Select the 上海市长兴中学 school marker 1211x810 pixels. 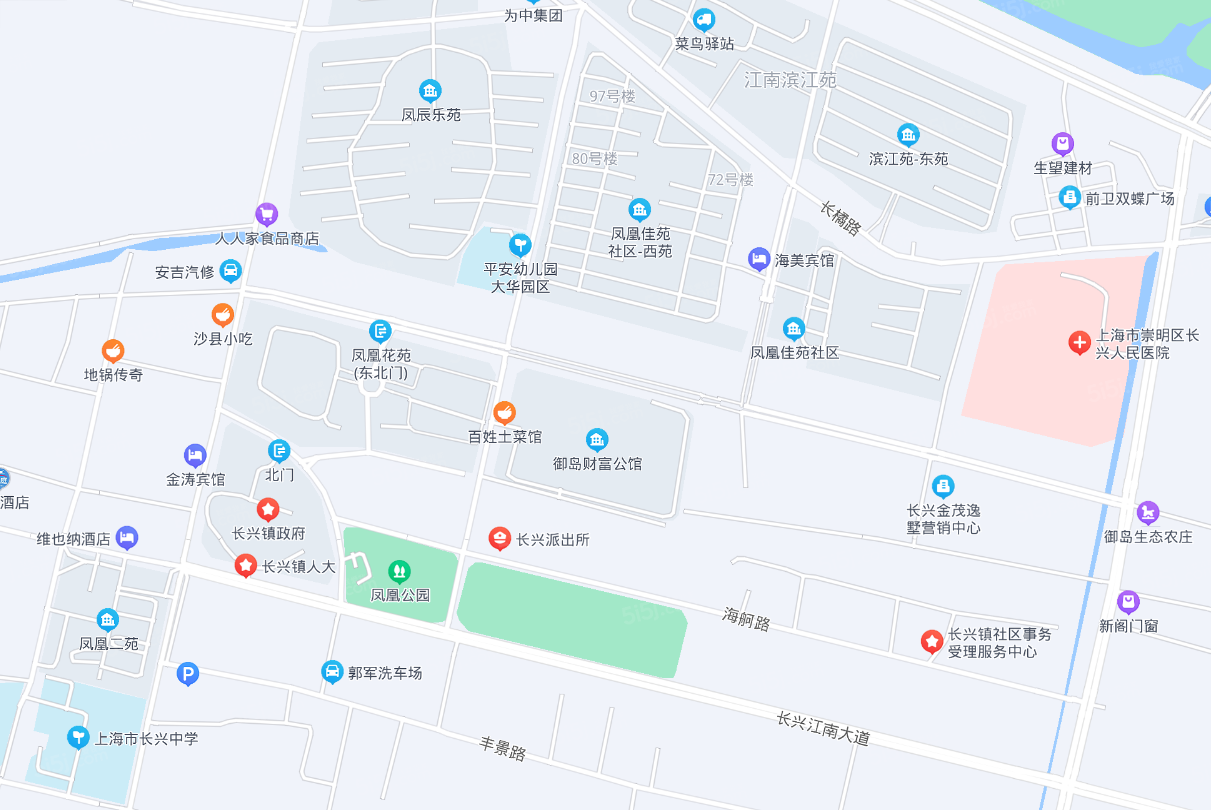click(x=78, y=738)
